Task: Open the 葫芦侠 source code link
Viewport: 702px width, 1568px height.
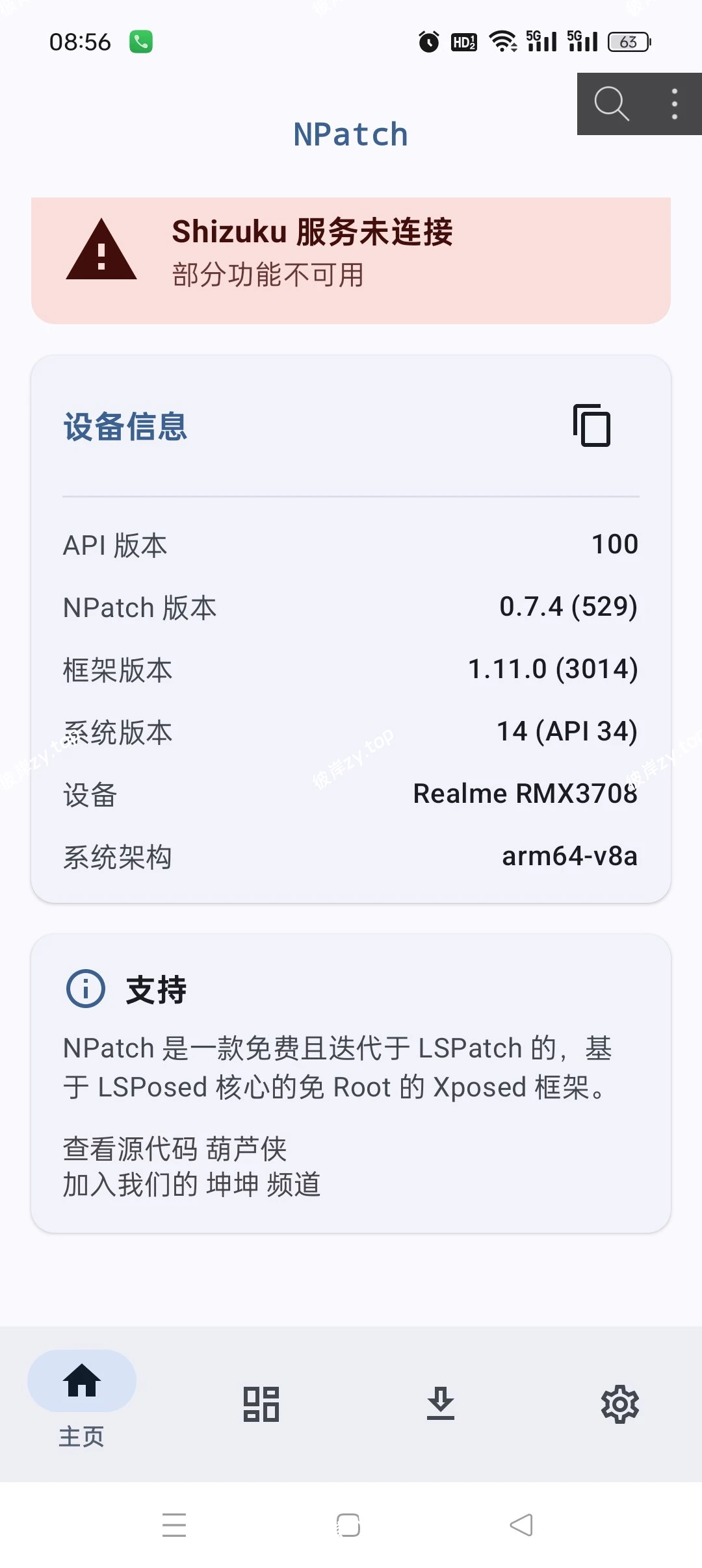Action: 246,1147
